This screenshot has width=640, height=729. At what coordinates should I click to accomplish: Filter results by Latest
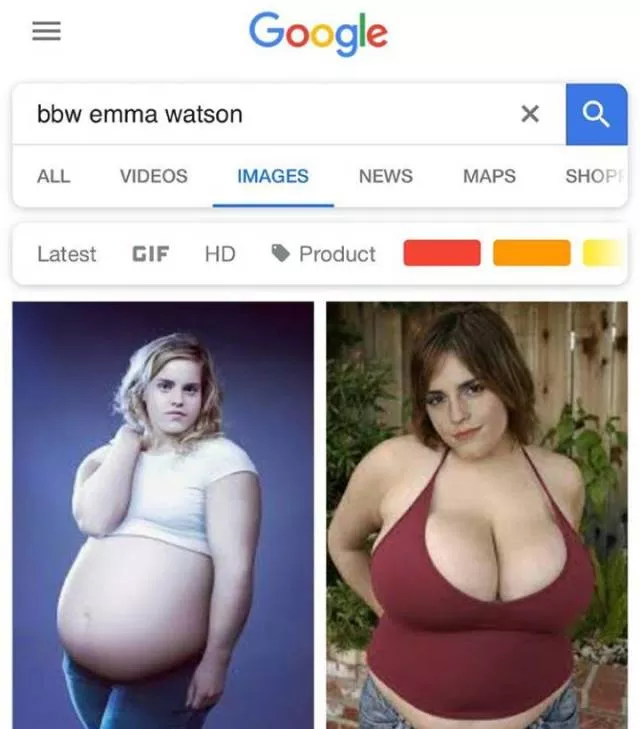pos(67,254)
